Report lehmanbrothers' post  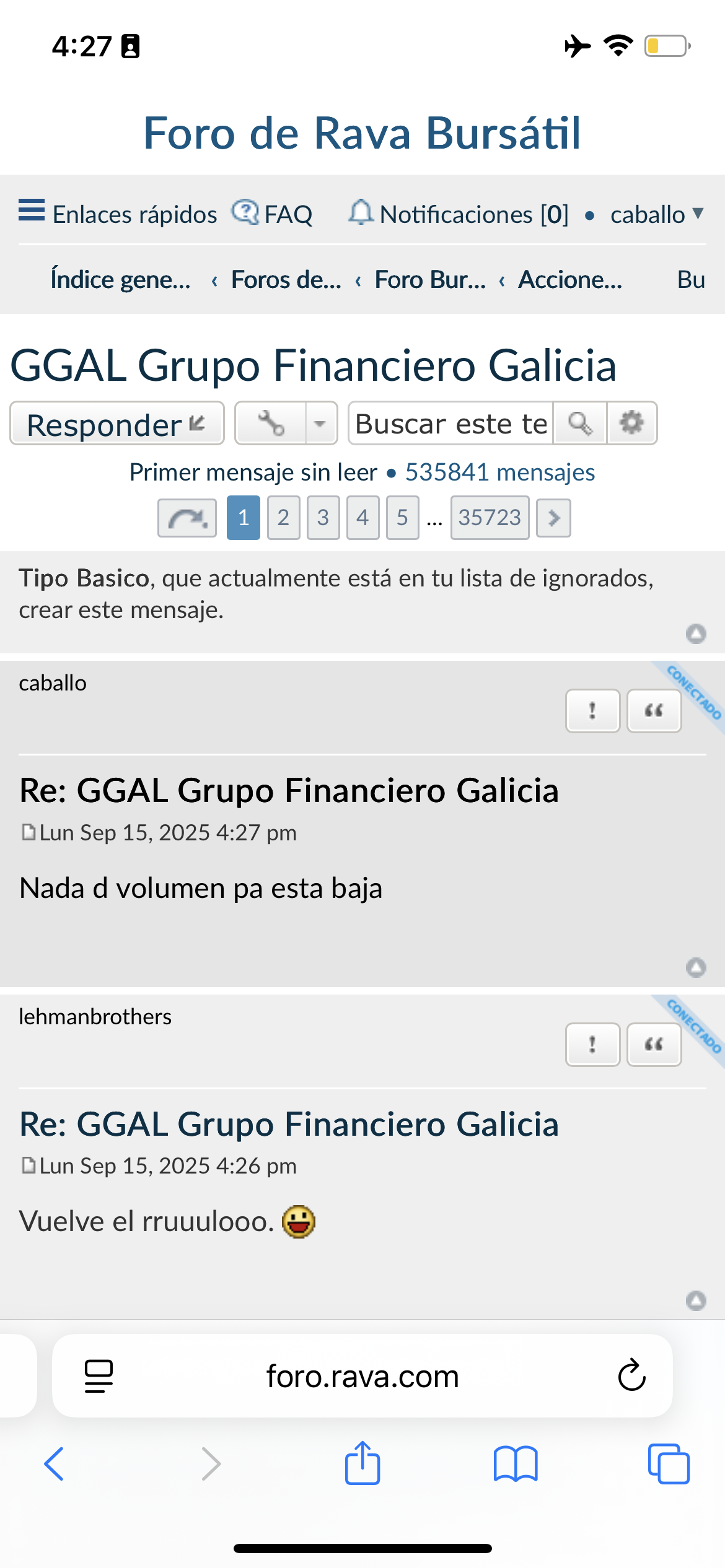click(x=592, y=1045)
